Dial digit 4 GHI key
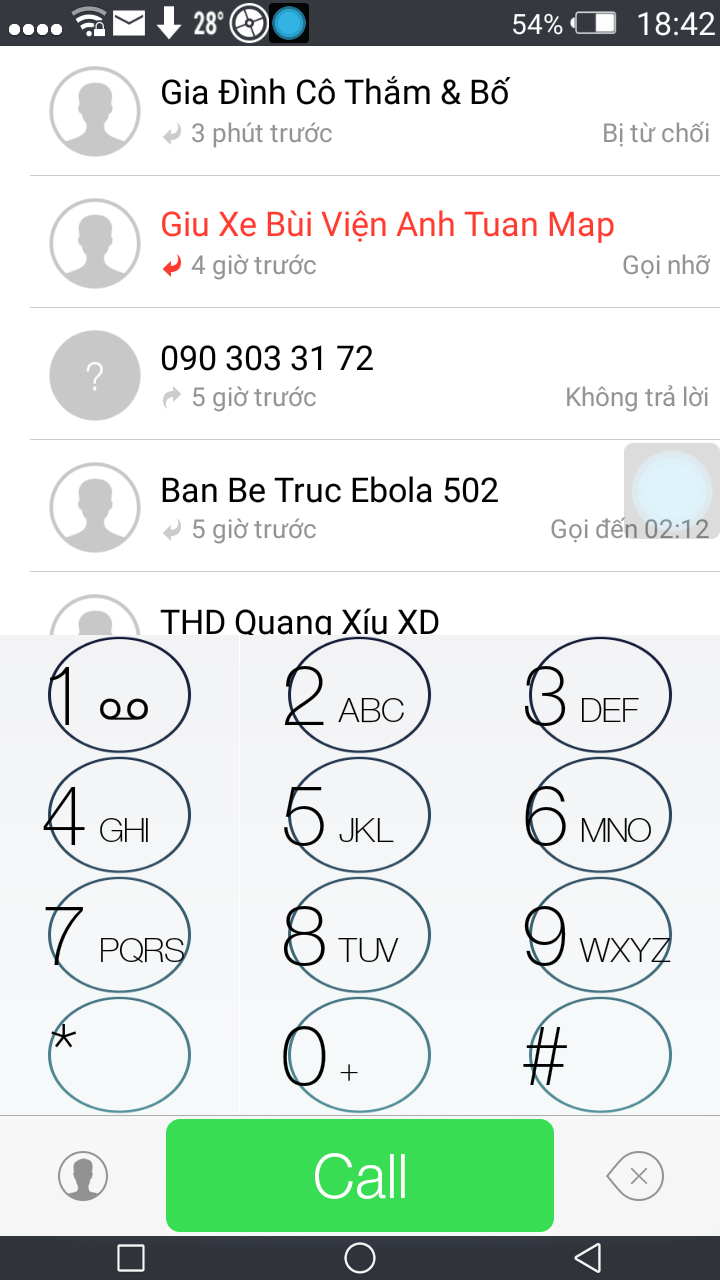Screen dimensions: 720x1280 [119, 815]
